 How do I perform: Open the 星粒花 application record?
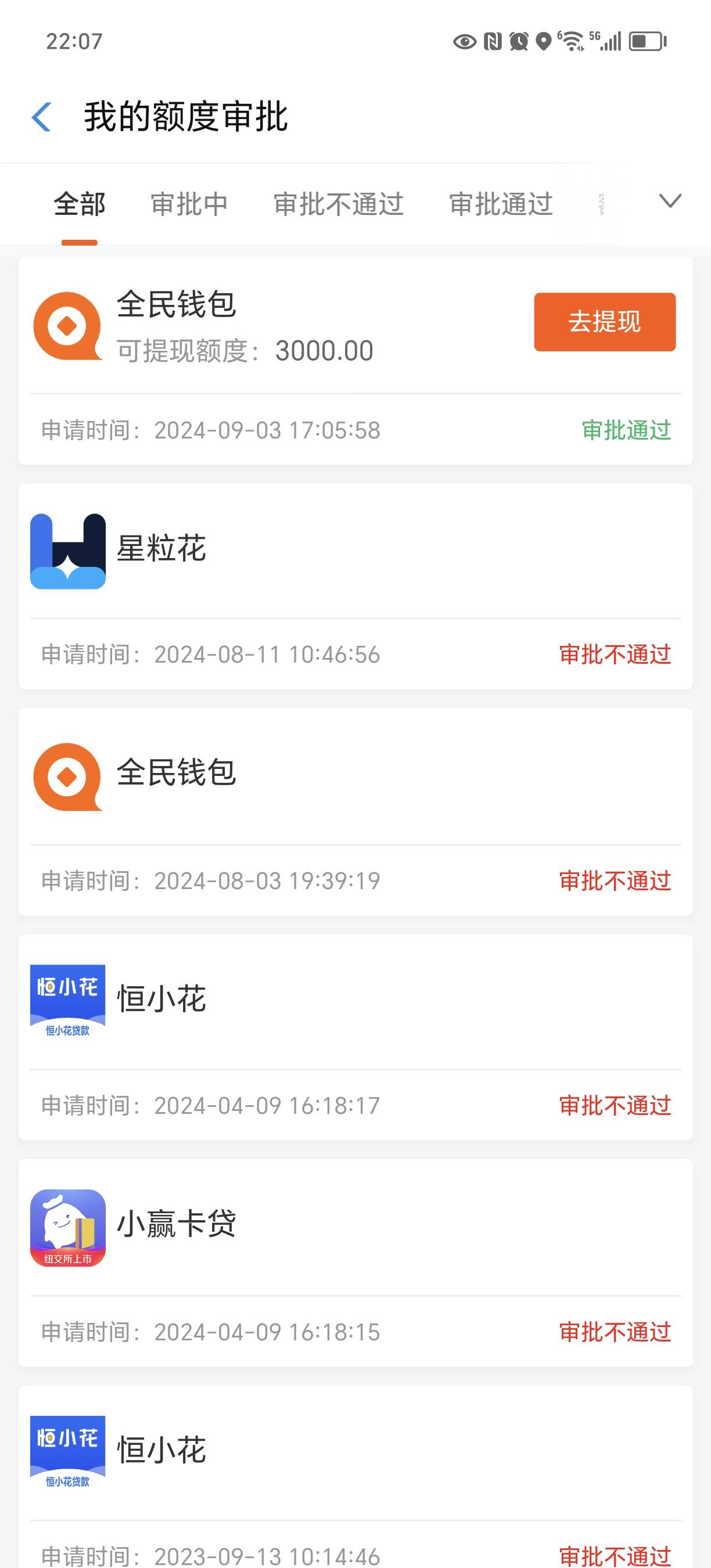pyautogui.click(x=355, y=586)
